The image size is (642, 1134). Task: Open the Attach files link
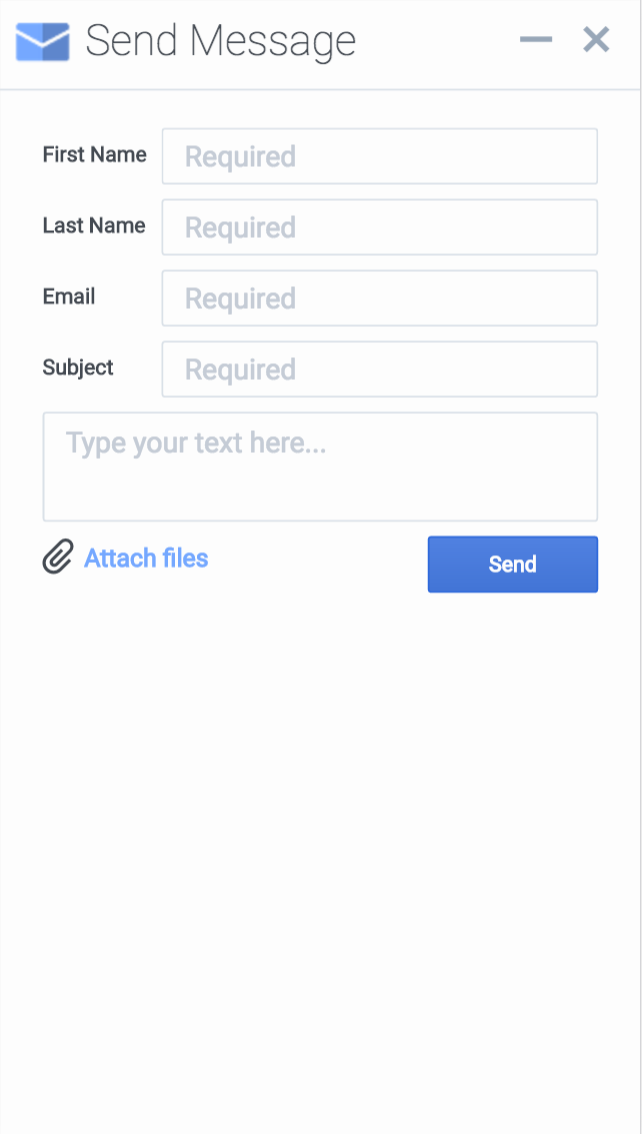[145, 558]
